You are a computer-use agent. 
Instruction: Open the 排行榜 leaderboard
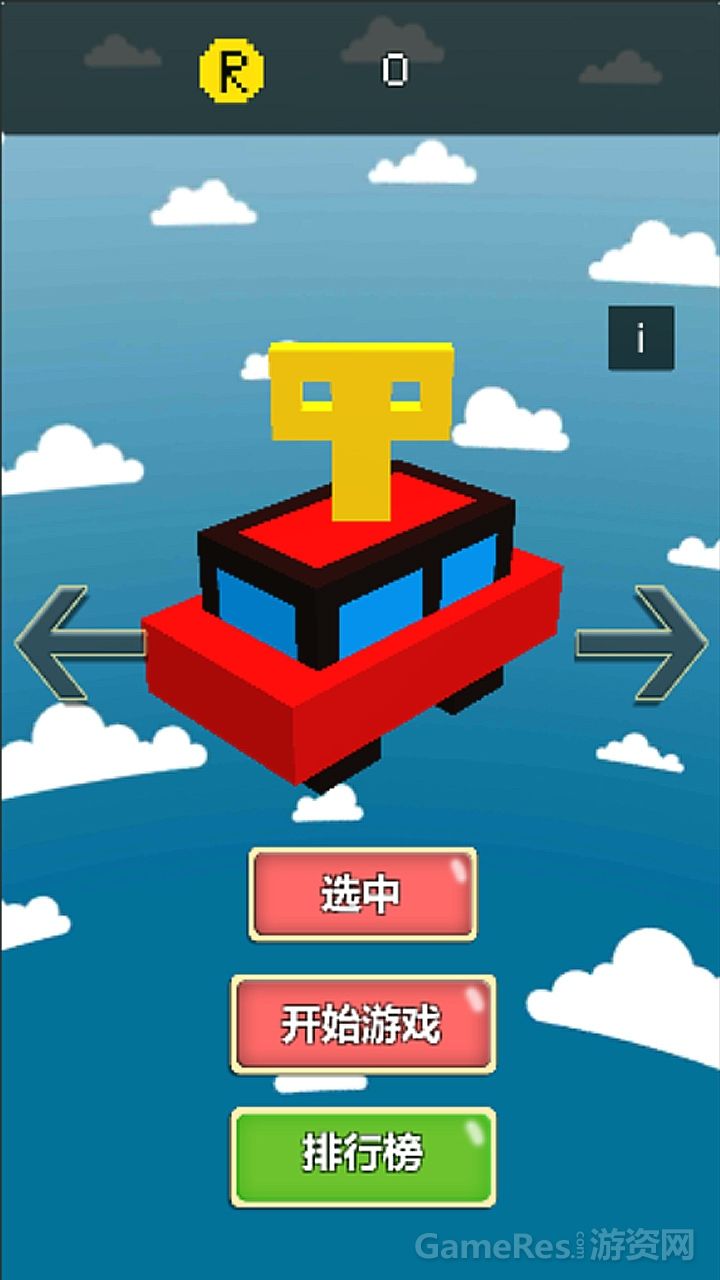[362, 1155]
